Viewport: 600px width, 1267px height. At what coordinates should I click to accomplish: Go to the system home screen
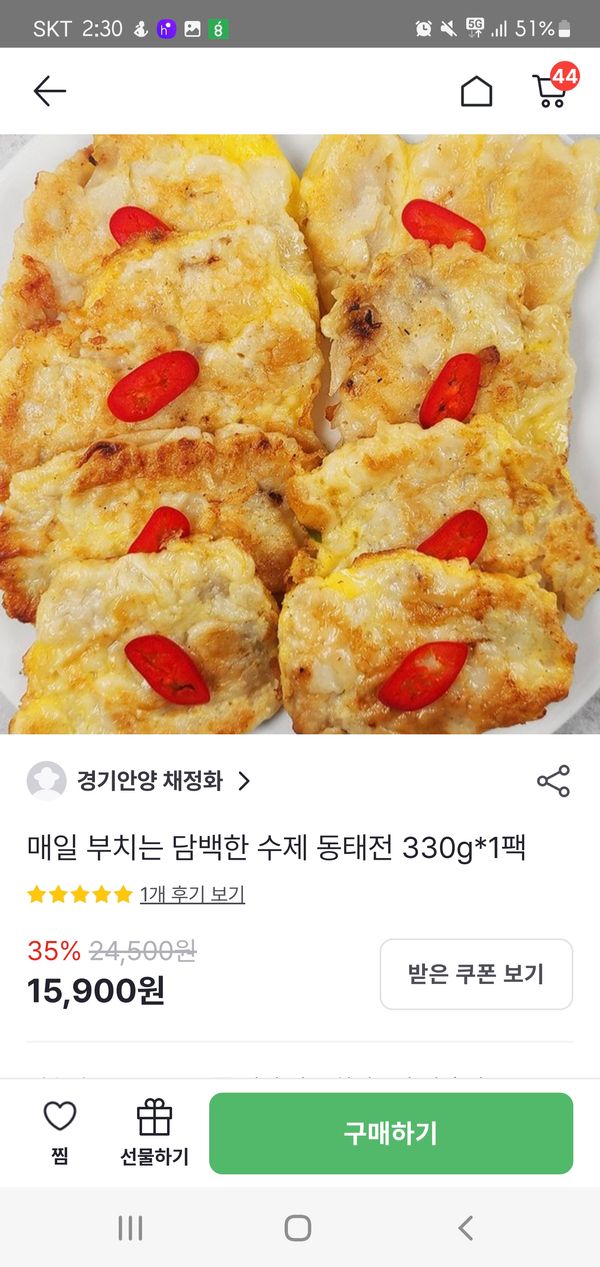pyautogui.click(x=298, y=1228)
